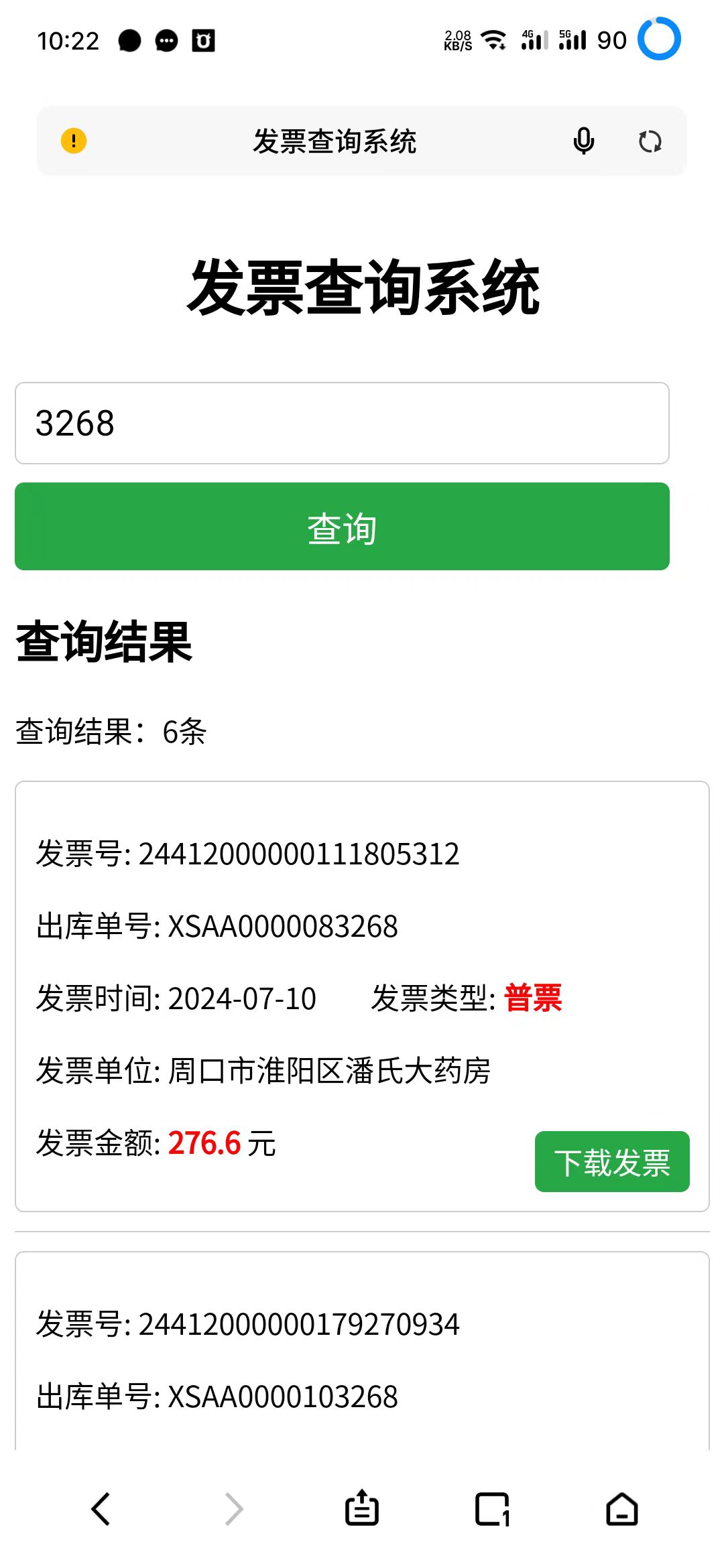Select the red 普票 invoice type label
724x1568 pixels.
pyautogui.click(x=533, y=998)
